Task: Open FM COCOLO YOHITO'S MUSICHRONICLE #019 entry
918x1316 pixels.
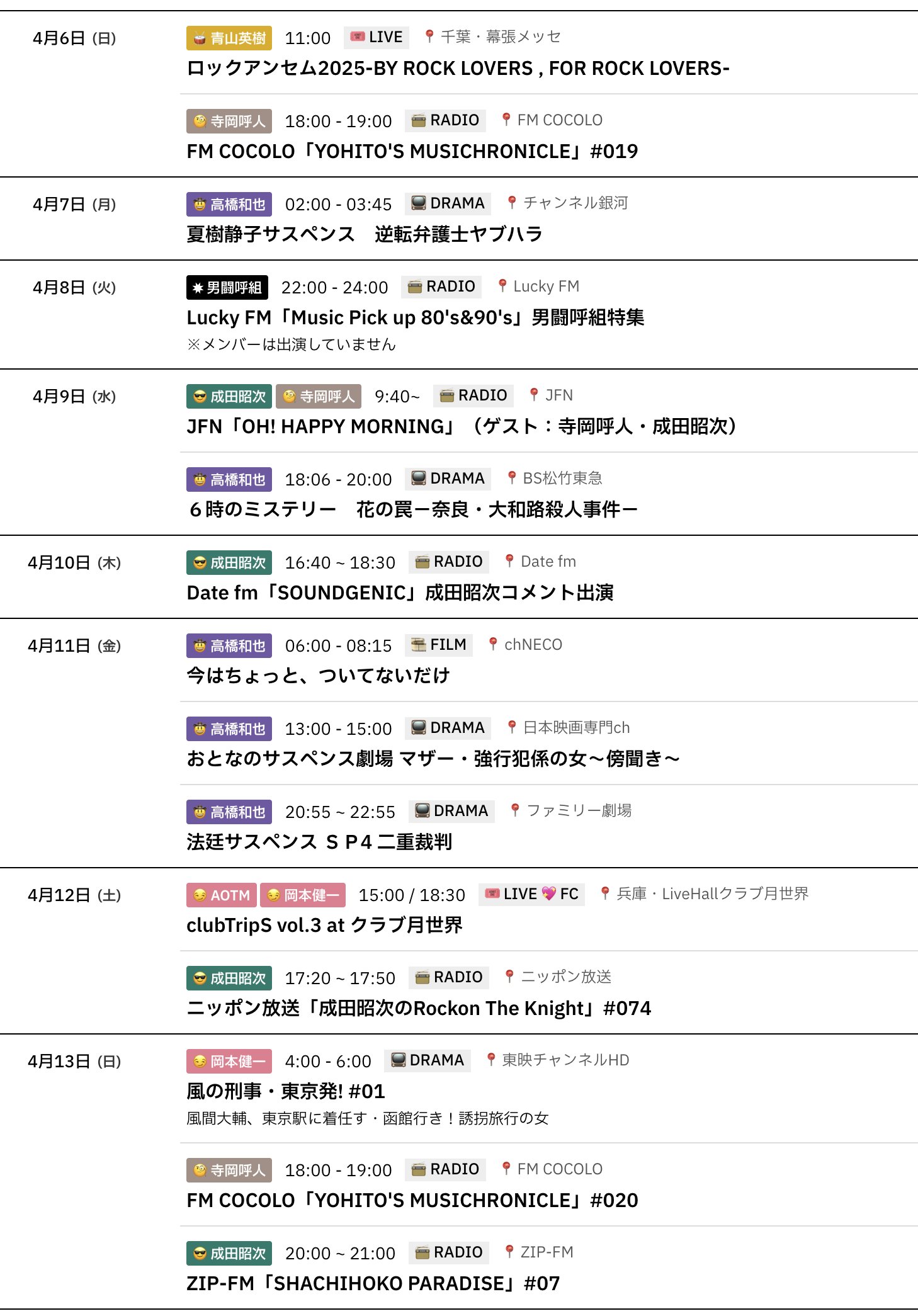Action: pos(412,151)
